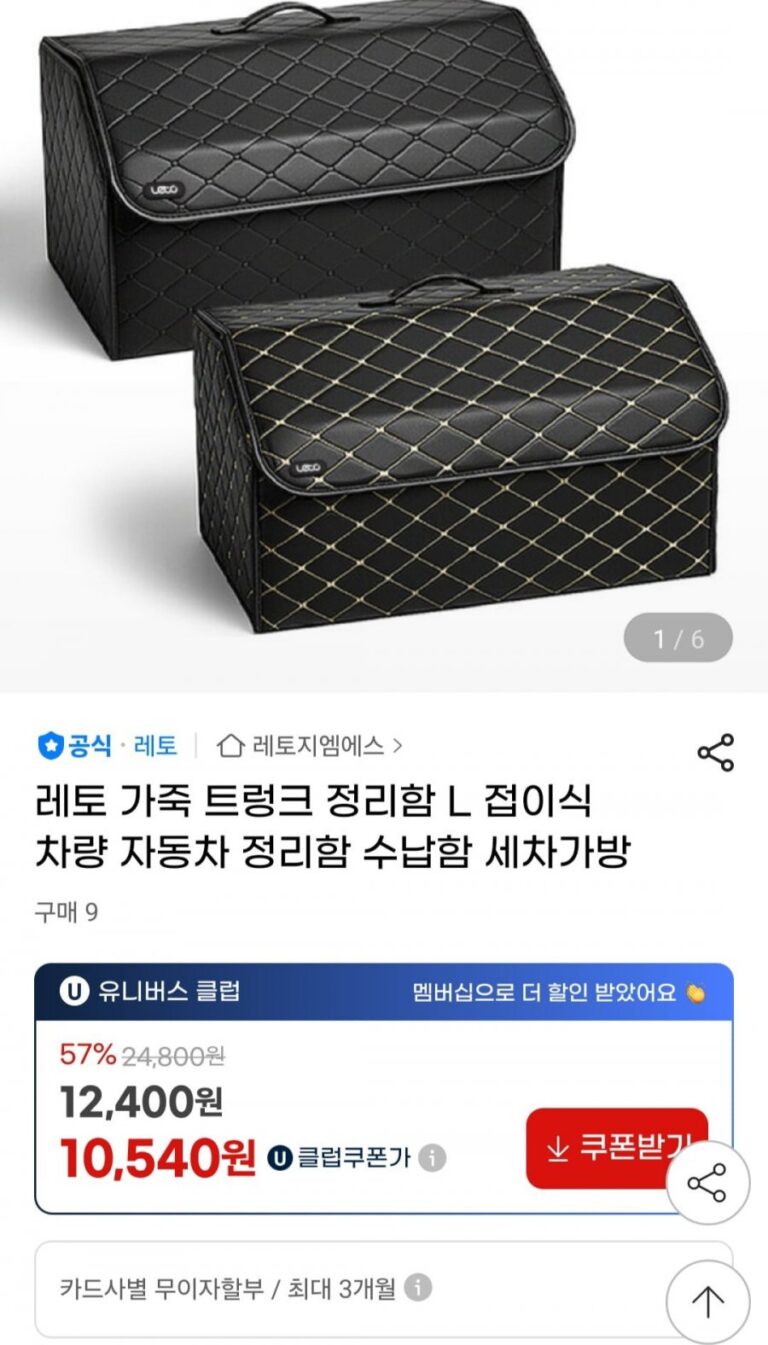This screenshot has height=1345, width=768.
Task: Show info about 클럽쿠폰가
Action: (x=432, y=1158)
